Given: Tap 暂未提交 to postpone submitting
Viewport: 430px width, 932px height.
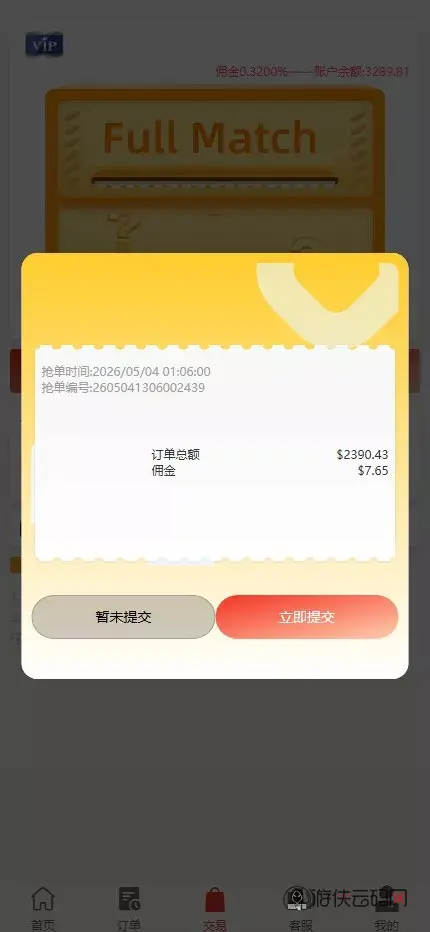Looking at the screenshot, I should 123,617.
